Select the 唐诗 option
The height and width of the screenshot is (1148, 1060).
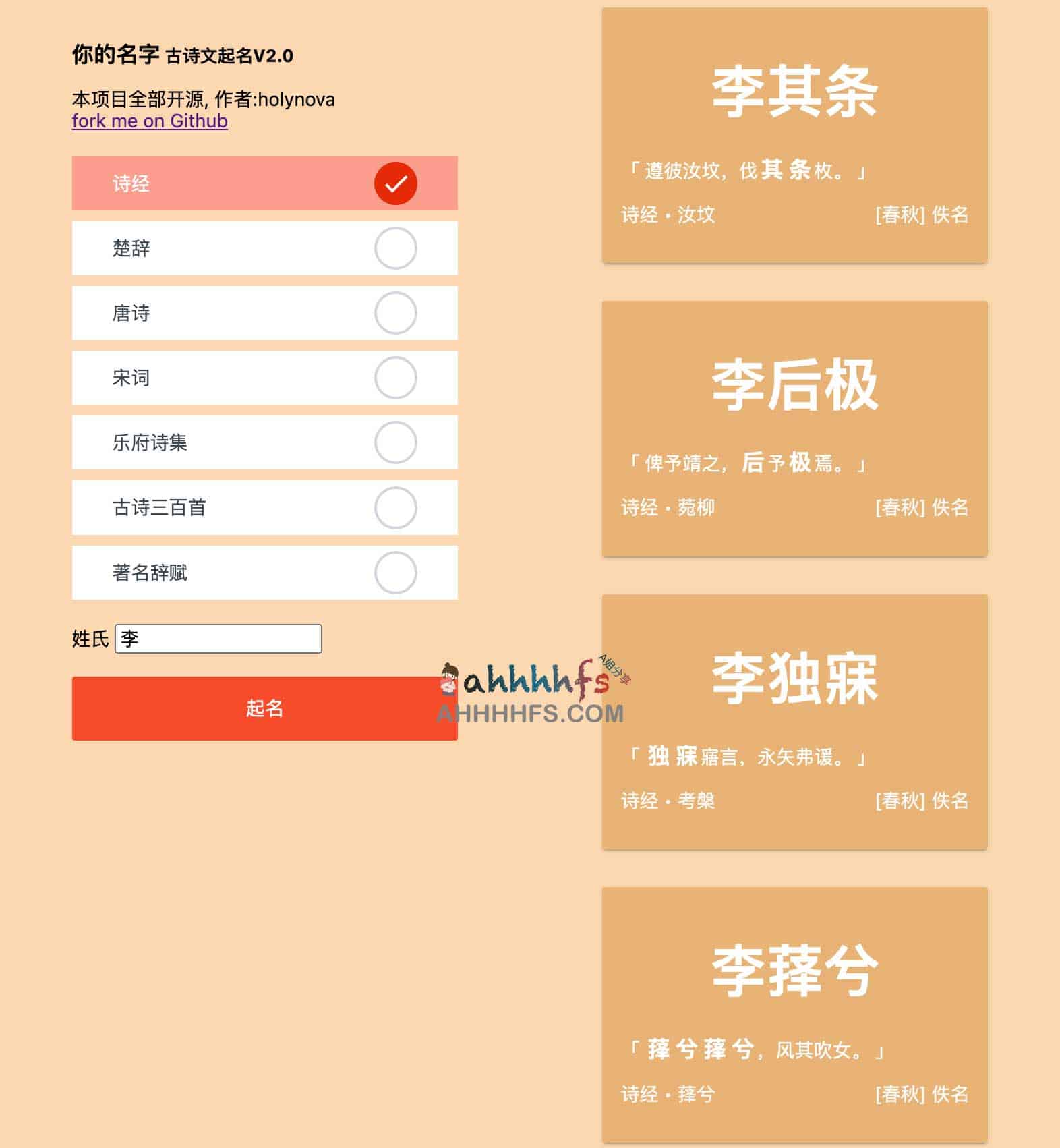[x=264, y=313]
